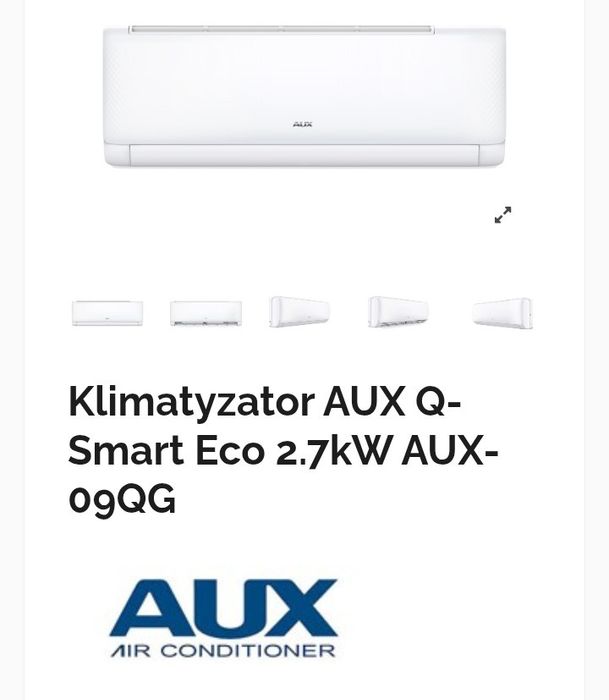Select the first front-view gallery thumbnail

pos(107,313)
